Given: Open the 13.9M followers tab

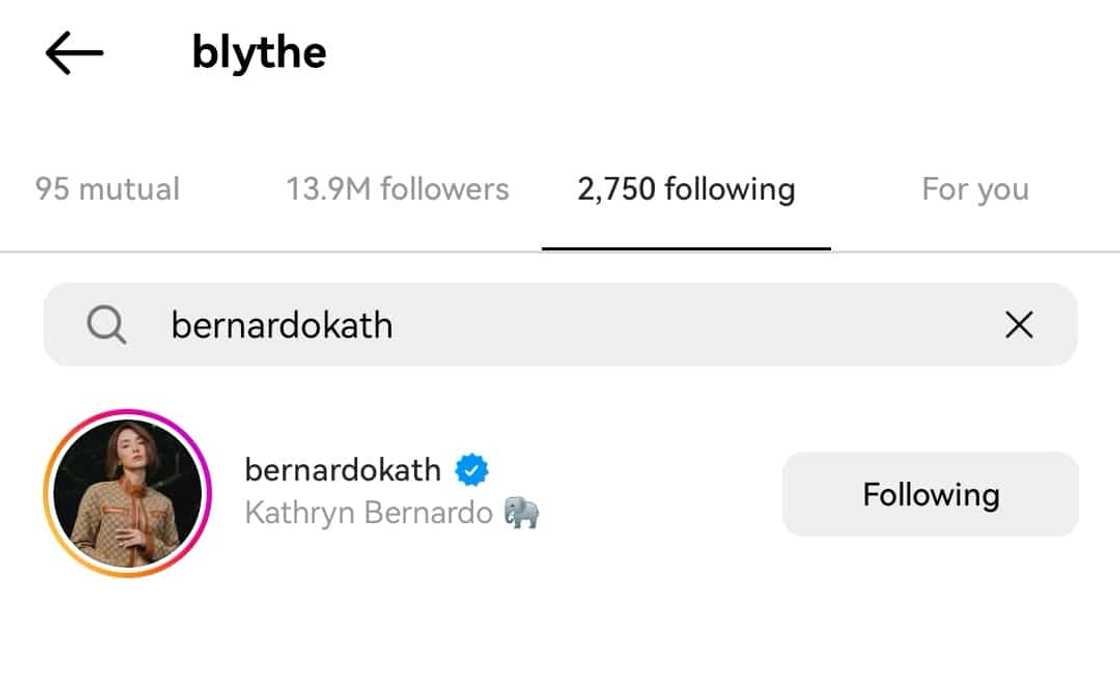Looking at the screenshot, I should coord(397,189).
